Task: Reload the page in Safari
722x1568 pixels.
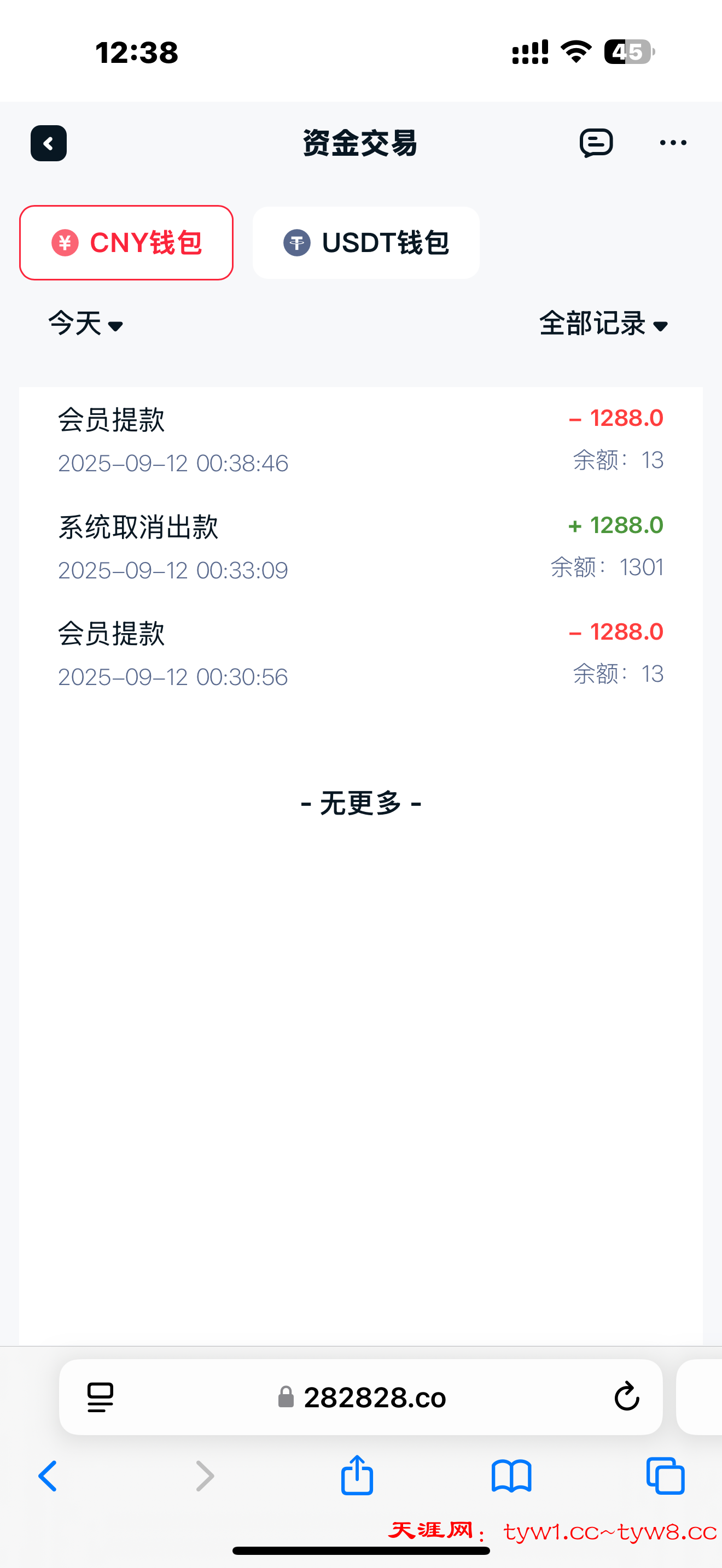Action: point(626,1396)
